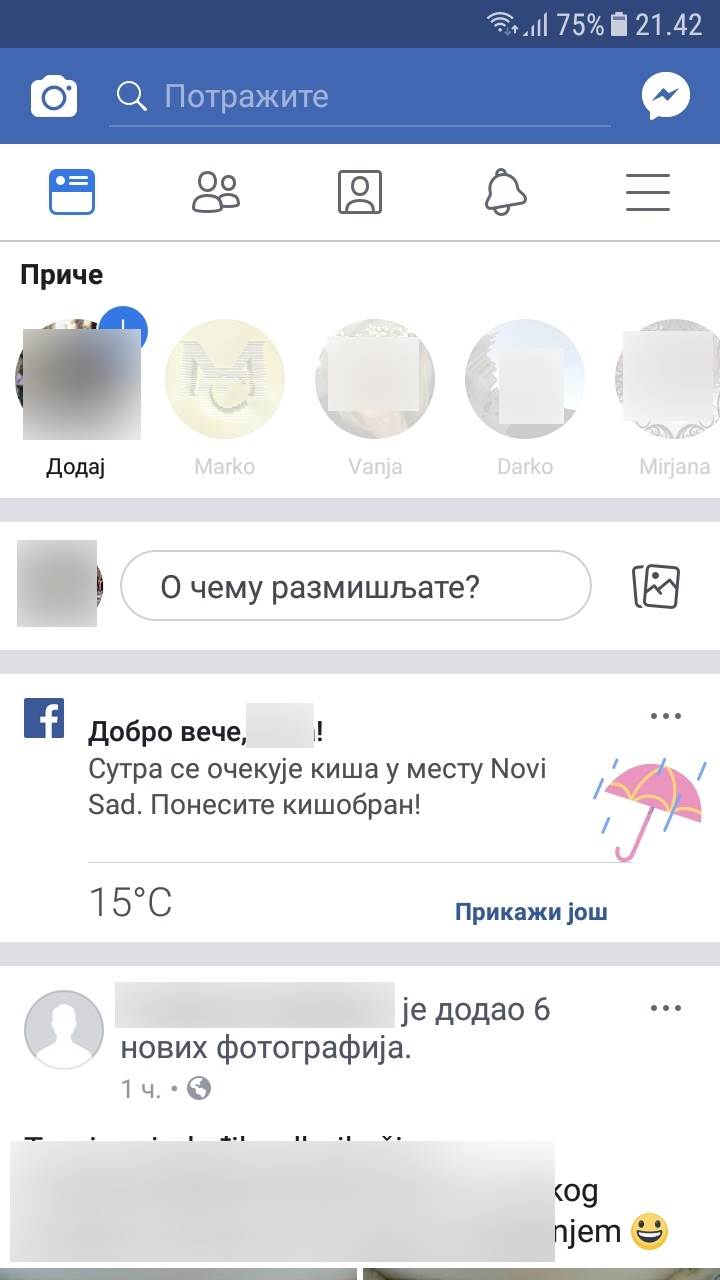Open the Friend Requests icon

(x=215, y=191)
